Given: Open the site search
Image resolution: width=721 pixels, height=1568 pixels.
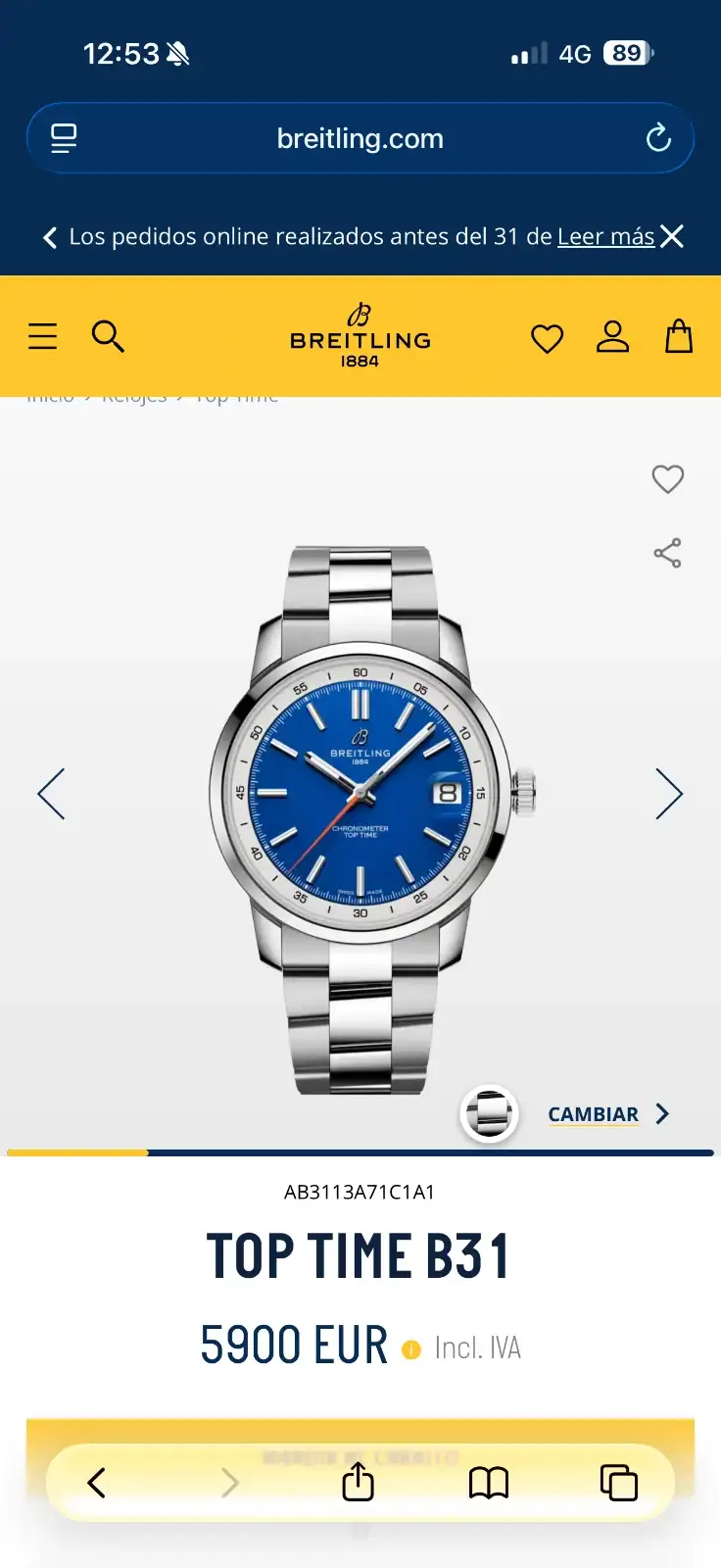Looking at the screenshot, I should point(108,337).
